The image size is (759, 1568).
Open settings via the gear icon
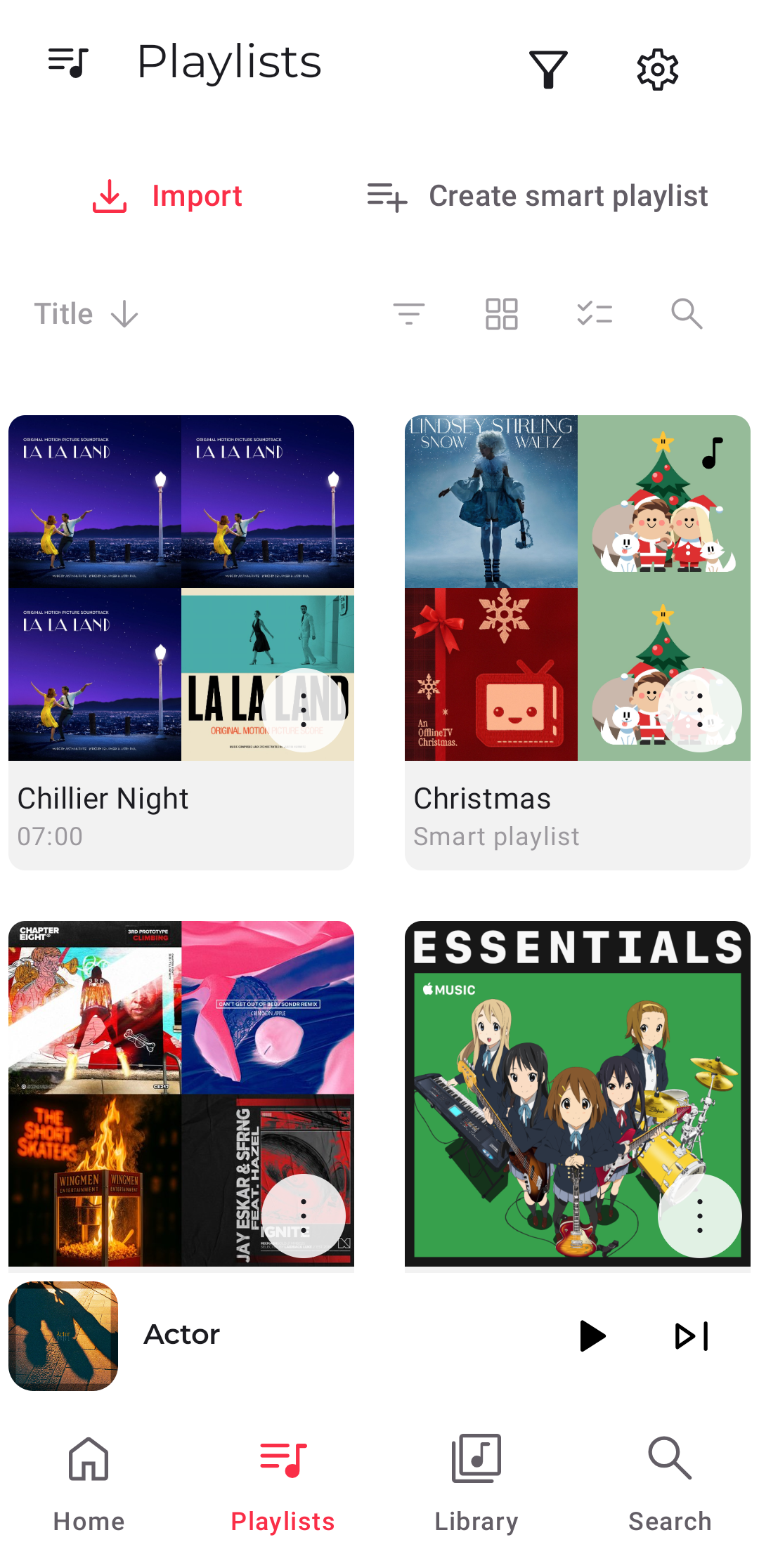[x=657, y=70]
